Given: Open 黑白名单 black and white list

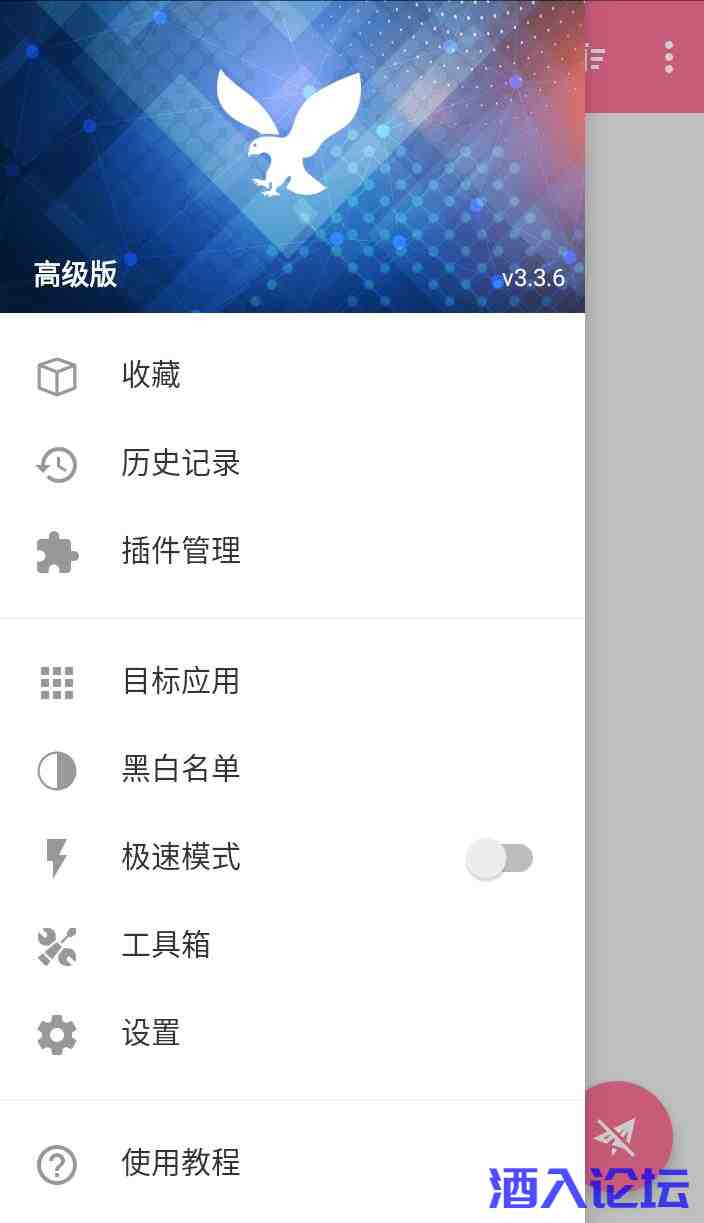Looking at the screenshot, I should pos(180,770).
